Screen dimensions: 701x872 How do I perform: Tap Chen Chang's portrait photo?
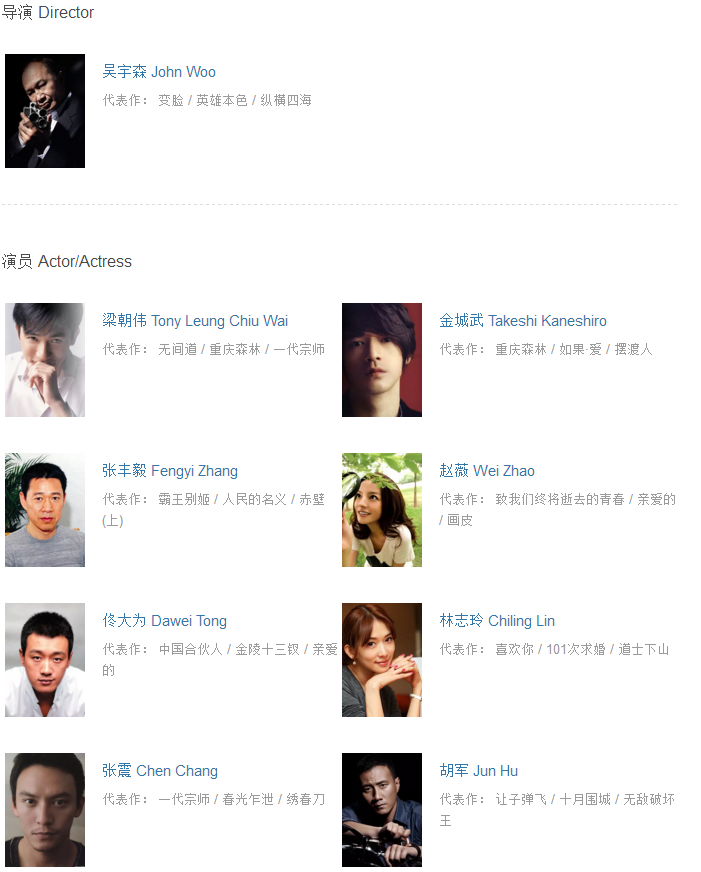pyautogui.click(x=45, y=810)
